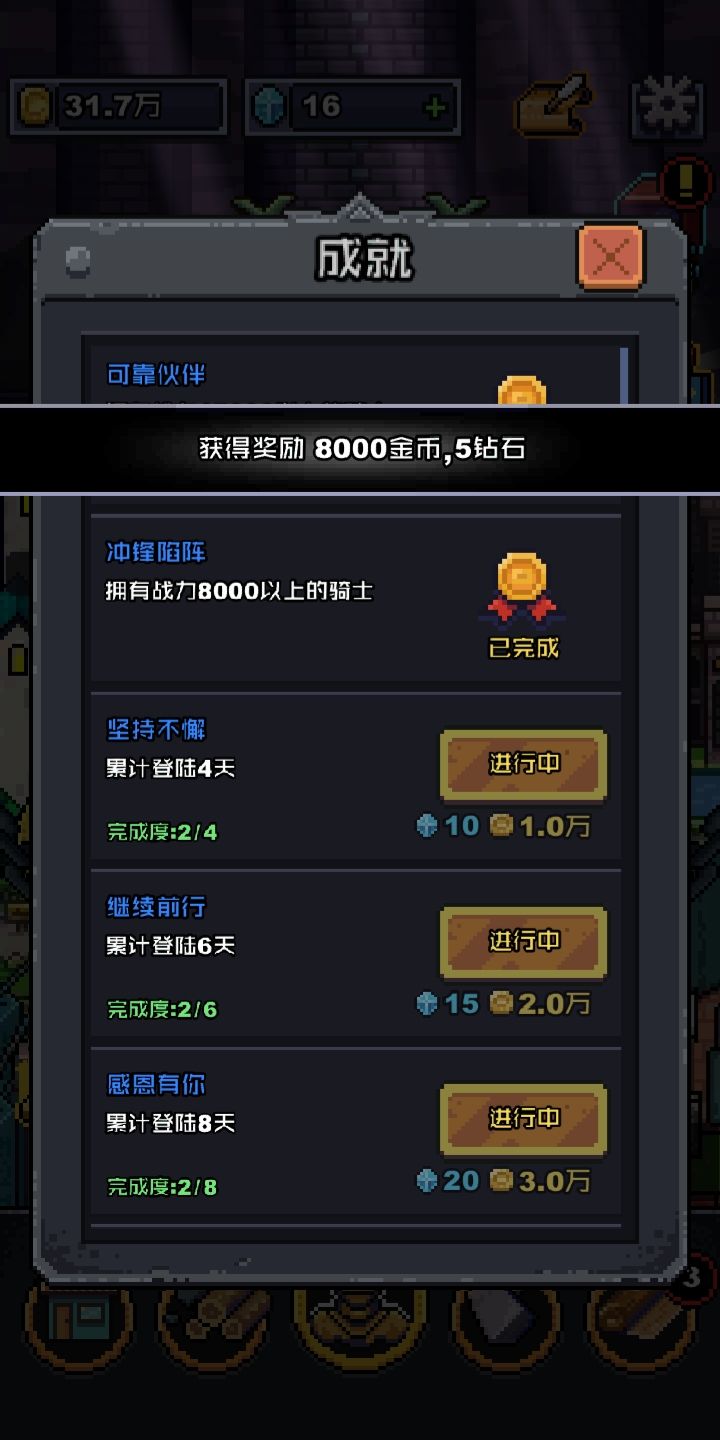The width and height of the screenshot is (720, 1440).
Task: Tap the gold coin icon in currency bar
Action: tap(35, 103)
